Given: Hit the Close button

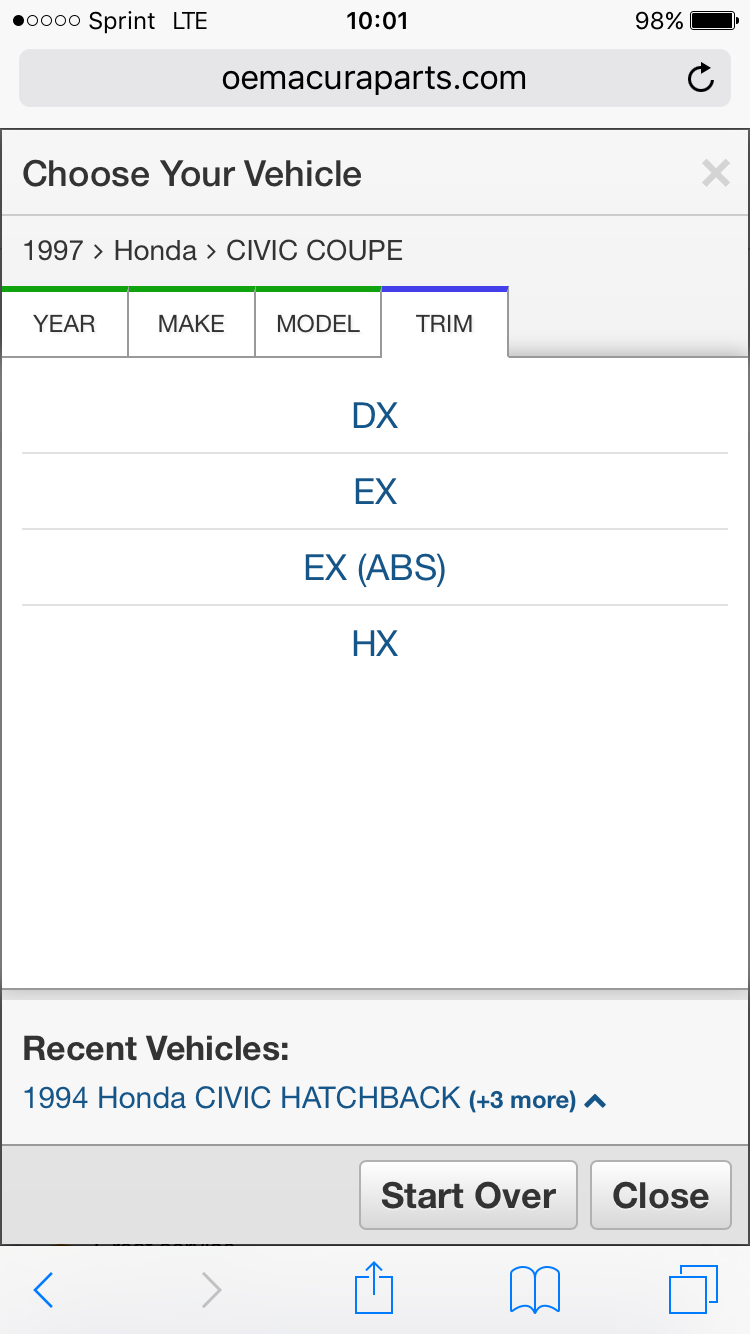Looking at the screenshot, I should [660, 1195].
